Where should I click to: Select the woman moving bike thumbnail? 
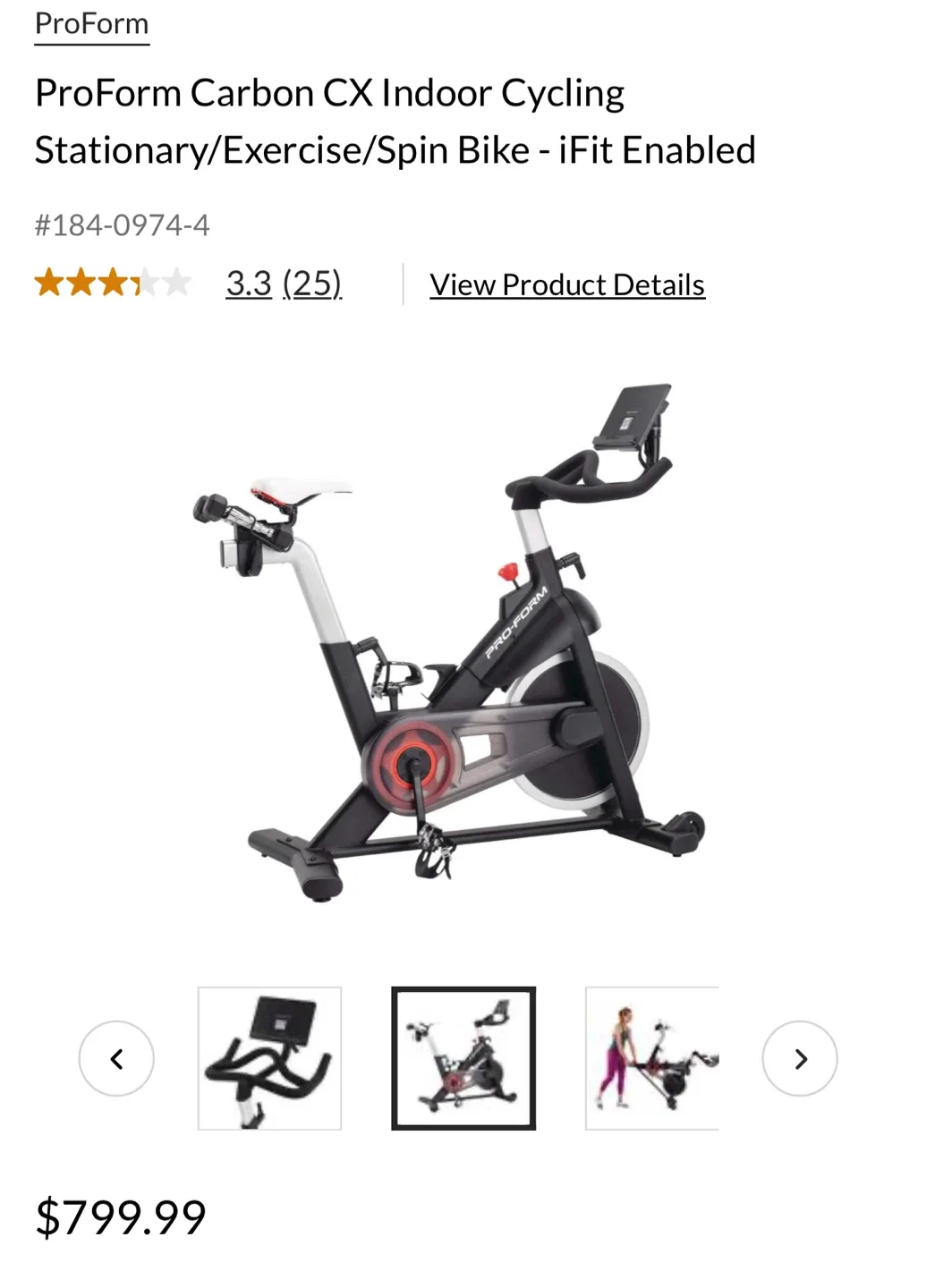click(652, 1058)
